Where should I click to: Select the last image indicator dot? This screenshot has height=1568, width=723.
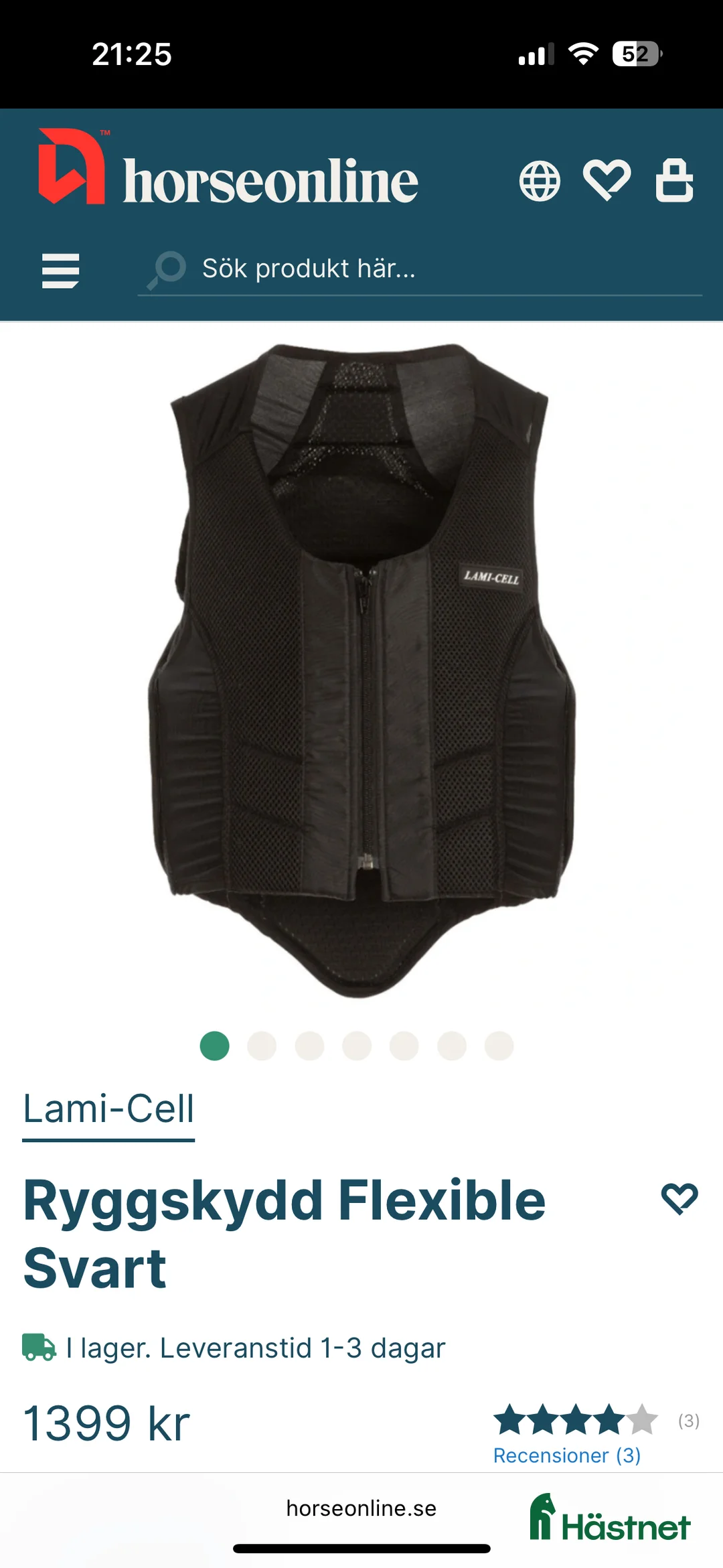[499, 1046]
